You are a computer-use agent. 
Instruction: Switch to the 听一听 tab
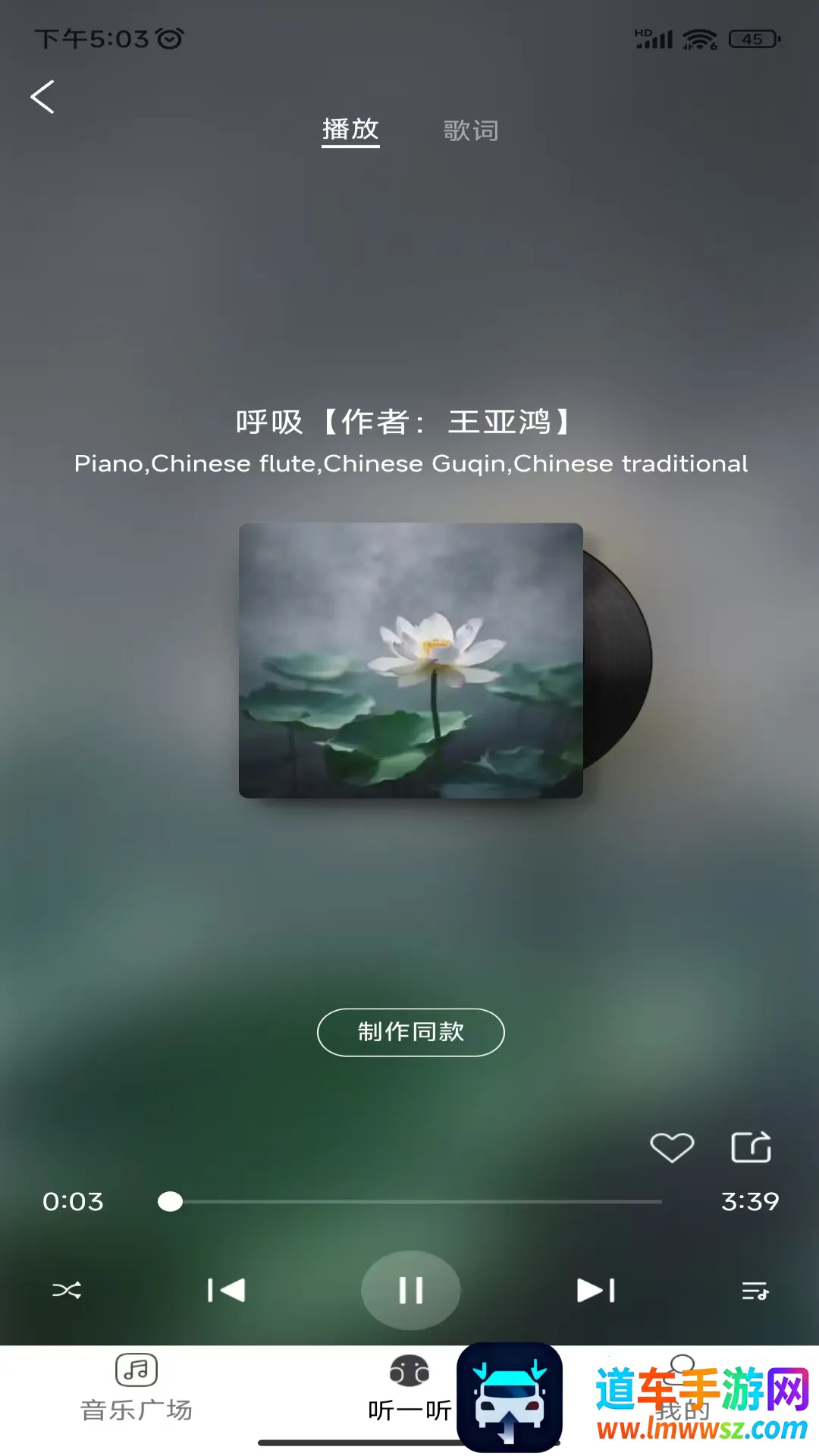click(x=409, y=1389)
